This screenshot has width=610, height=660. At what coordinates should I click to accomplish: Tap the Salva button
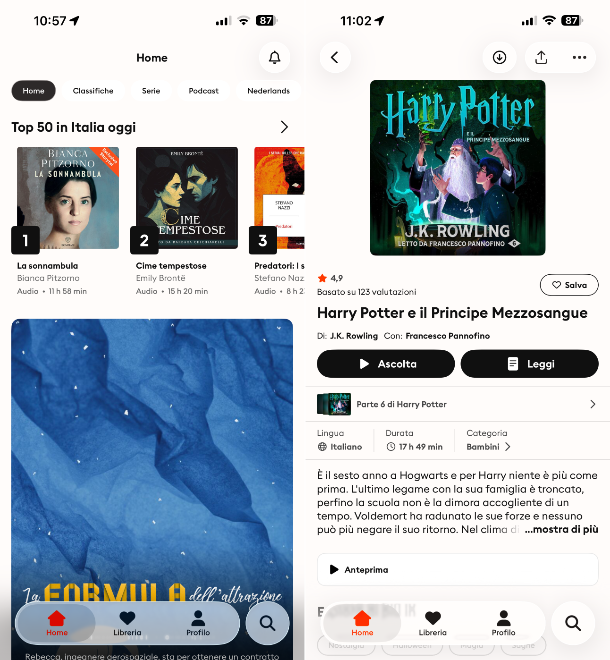point(569,285)
